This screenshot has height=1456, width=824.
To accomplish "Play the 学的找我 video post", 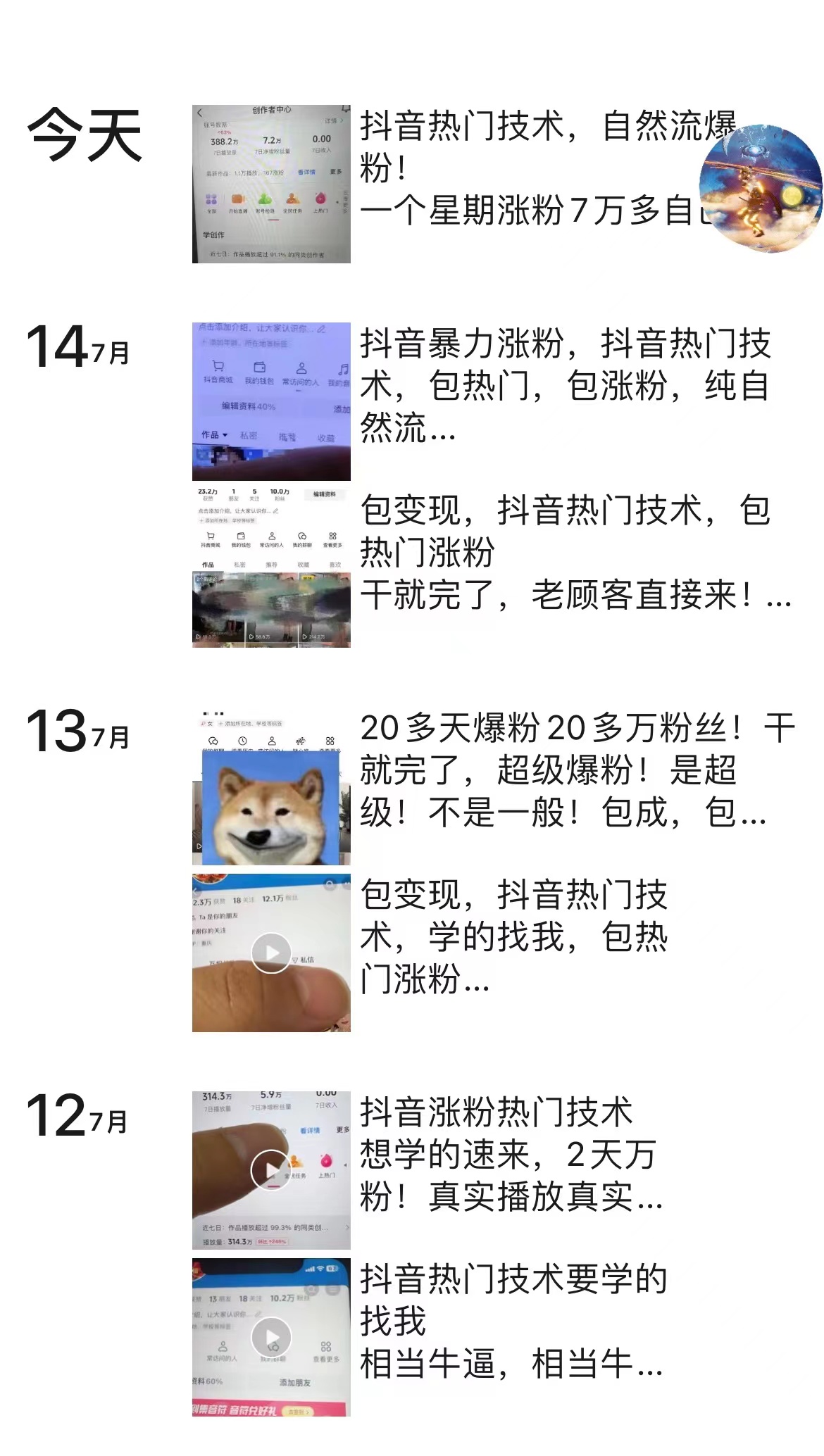I will [x=271, y=953].
